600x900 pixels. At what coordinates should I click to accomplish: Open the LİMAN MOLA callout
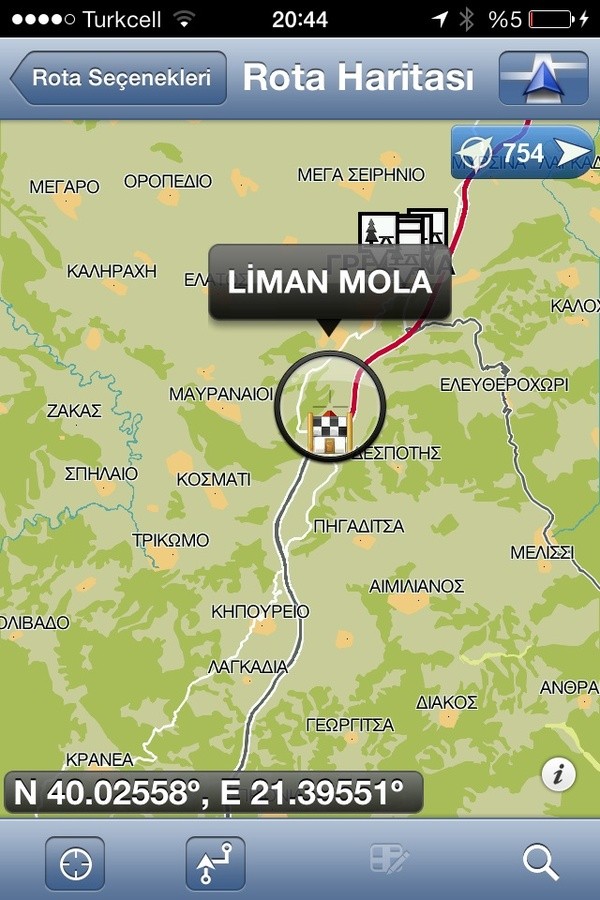[330, 283]
